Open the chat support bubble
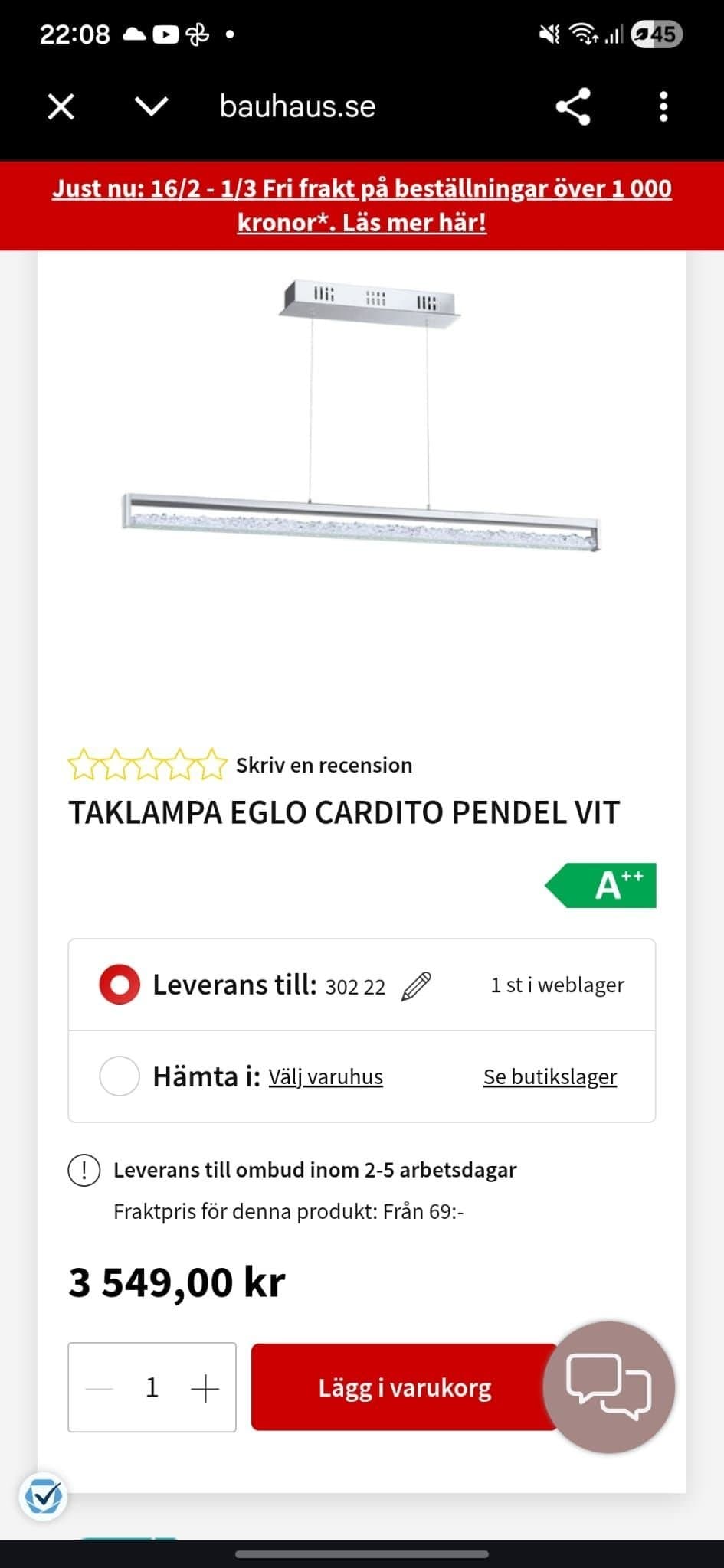This screenshot has height=1568, width=724. pyautogui.click(x=609, y=1387)
